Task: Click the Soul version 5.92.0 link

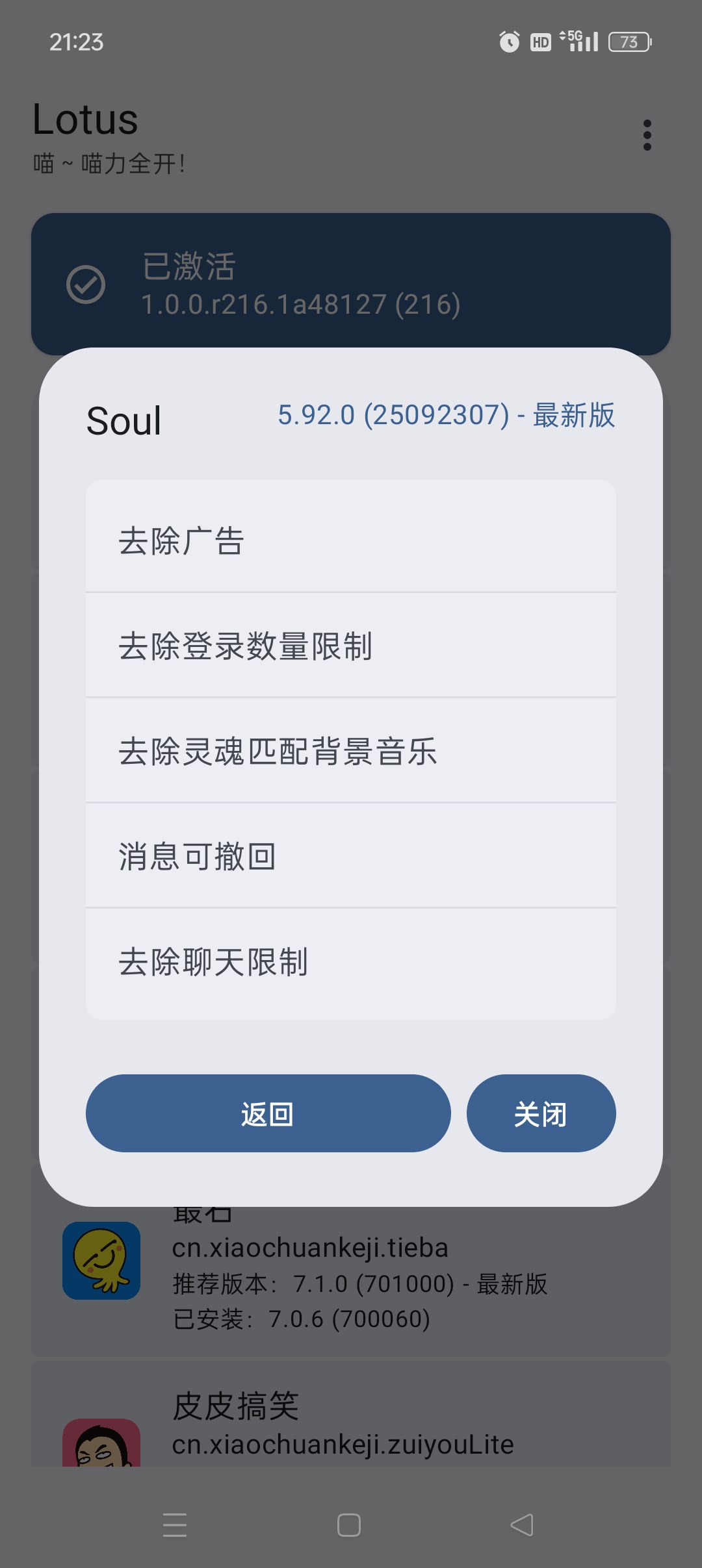Action: coord(447,417)
